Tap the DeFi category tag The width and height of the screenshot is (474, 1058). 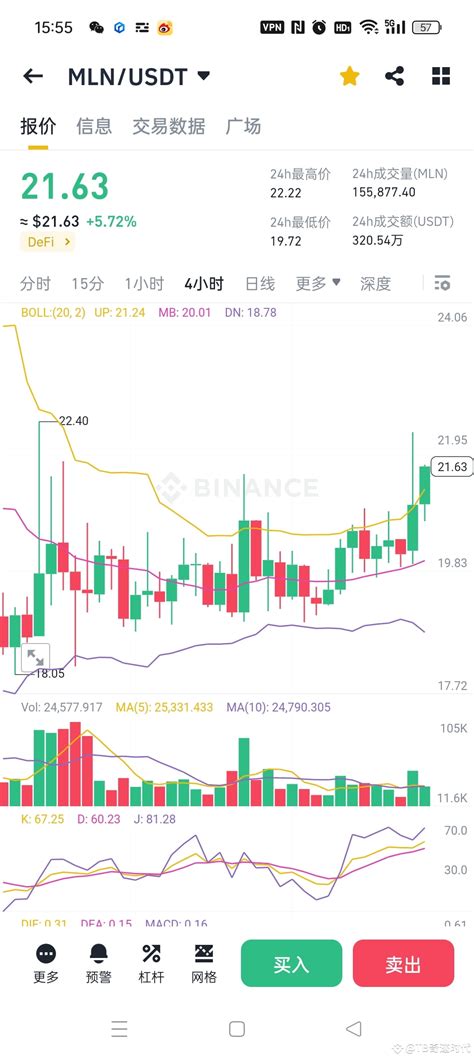point(47,242)
